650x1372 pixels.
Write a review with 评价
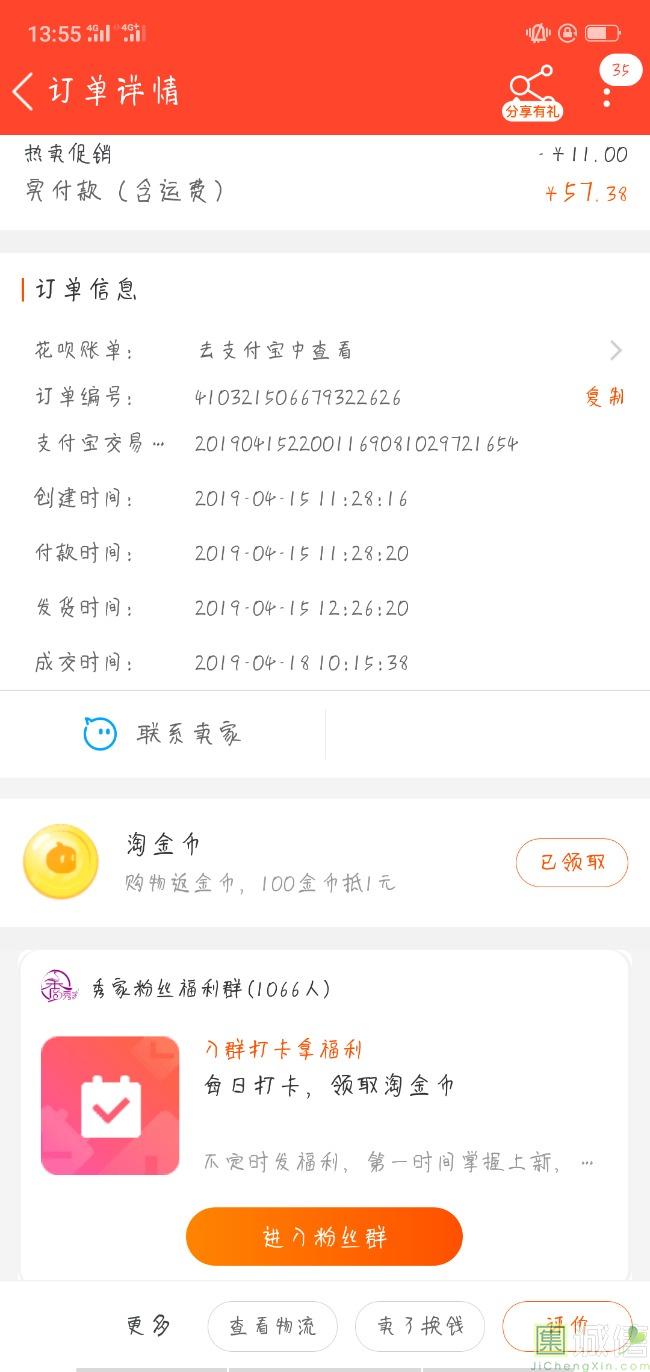[566, 1326]
